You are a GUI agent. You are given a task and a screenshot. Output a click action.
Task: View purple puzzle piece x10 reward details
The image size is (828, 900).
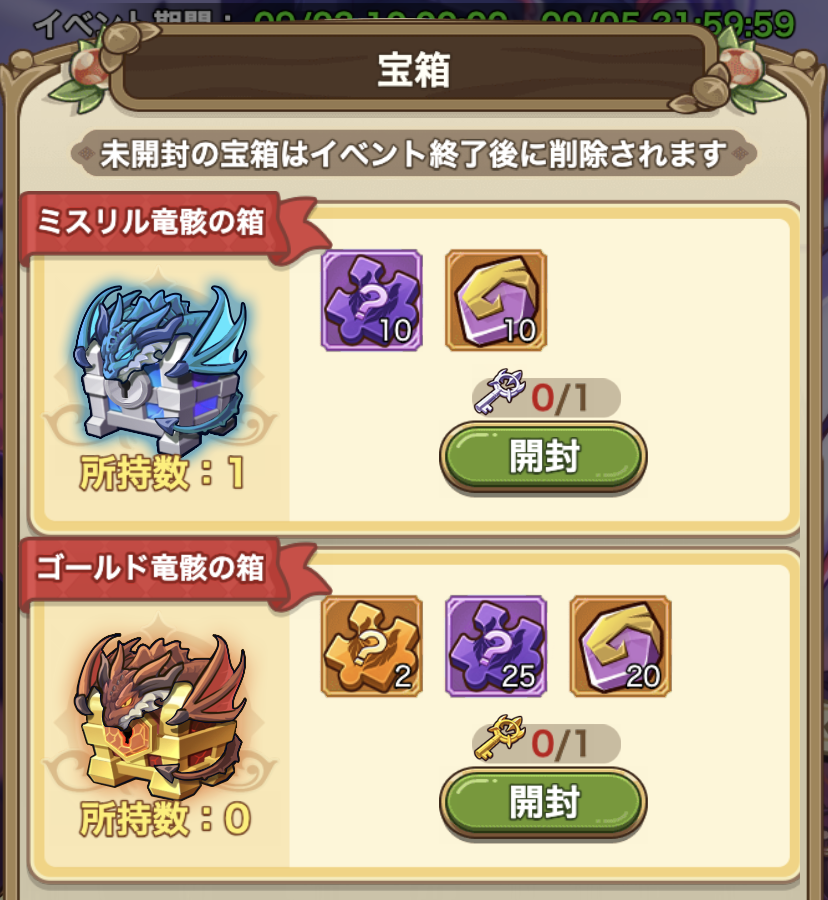click(x=371, y=300)
